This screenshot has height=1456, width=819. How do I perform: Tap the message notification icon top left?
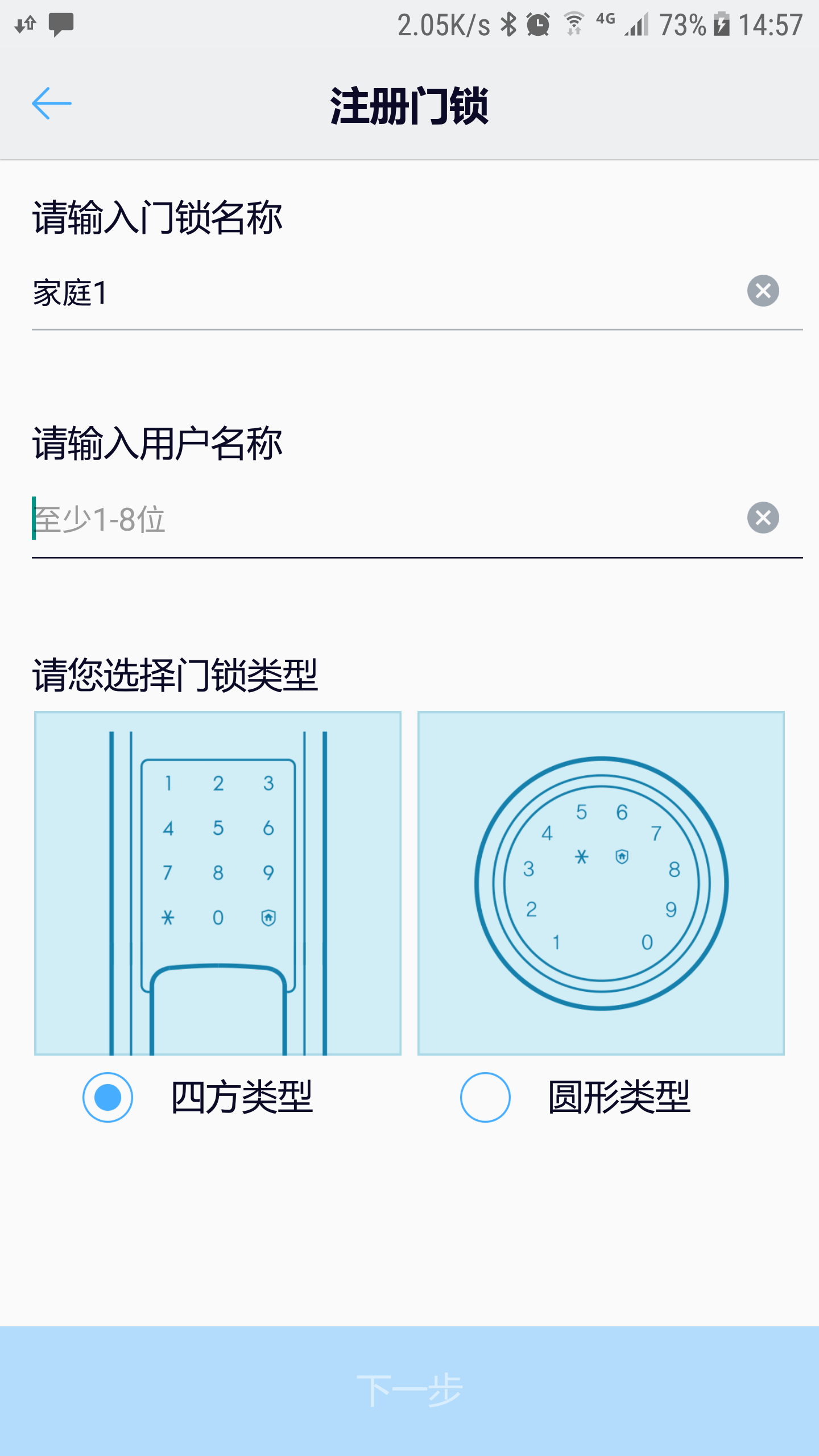[63, 24]
